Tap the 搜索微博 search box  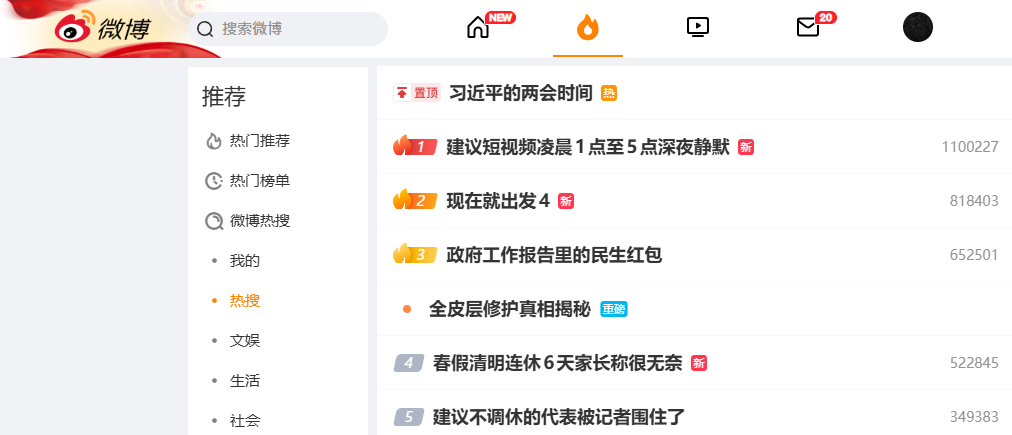point(288,29)
